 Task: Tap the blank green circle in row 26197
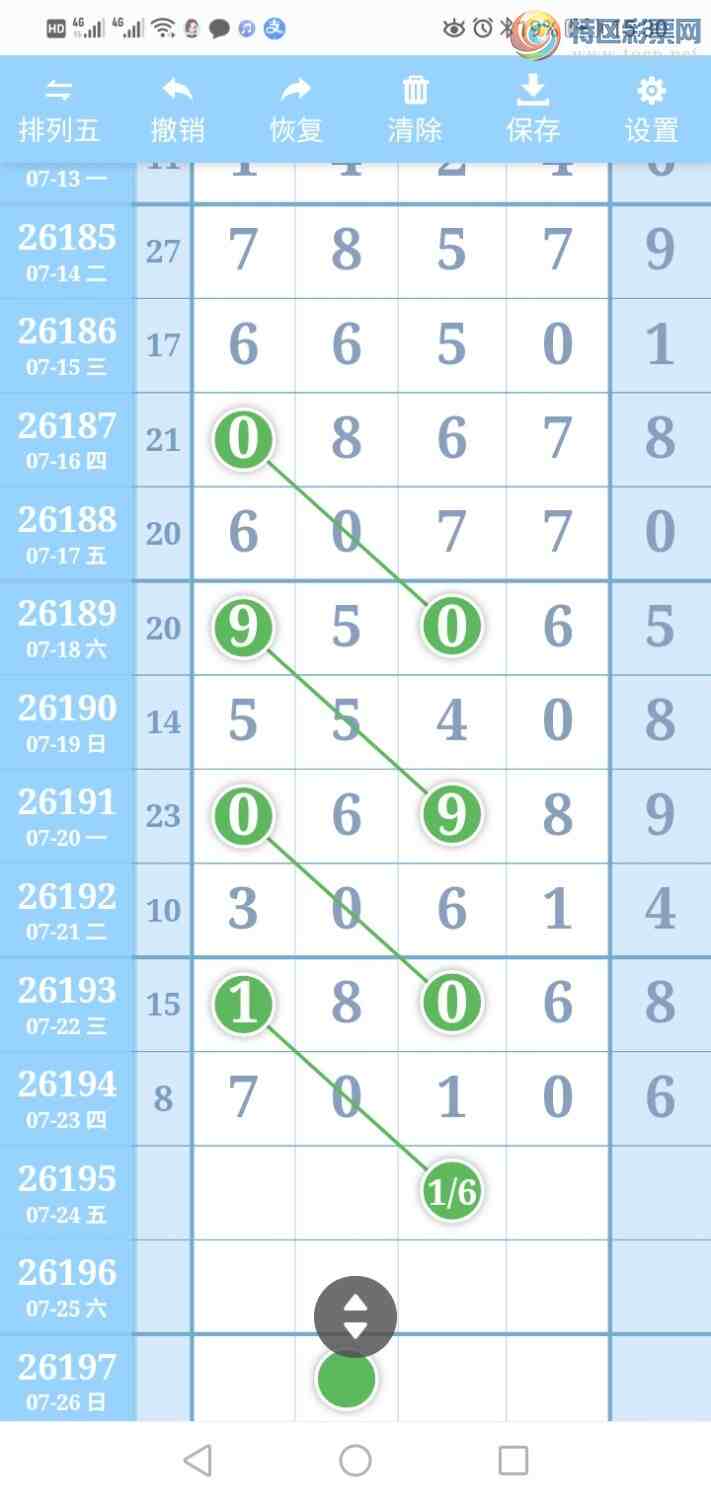pos(346,1379)
